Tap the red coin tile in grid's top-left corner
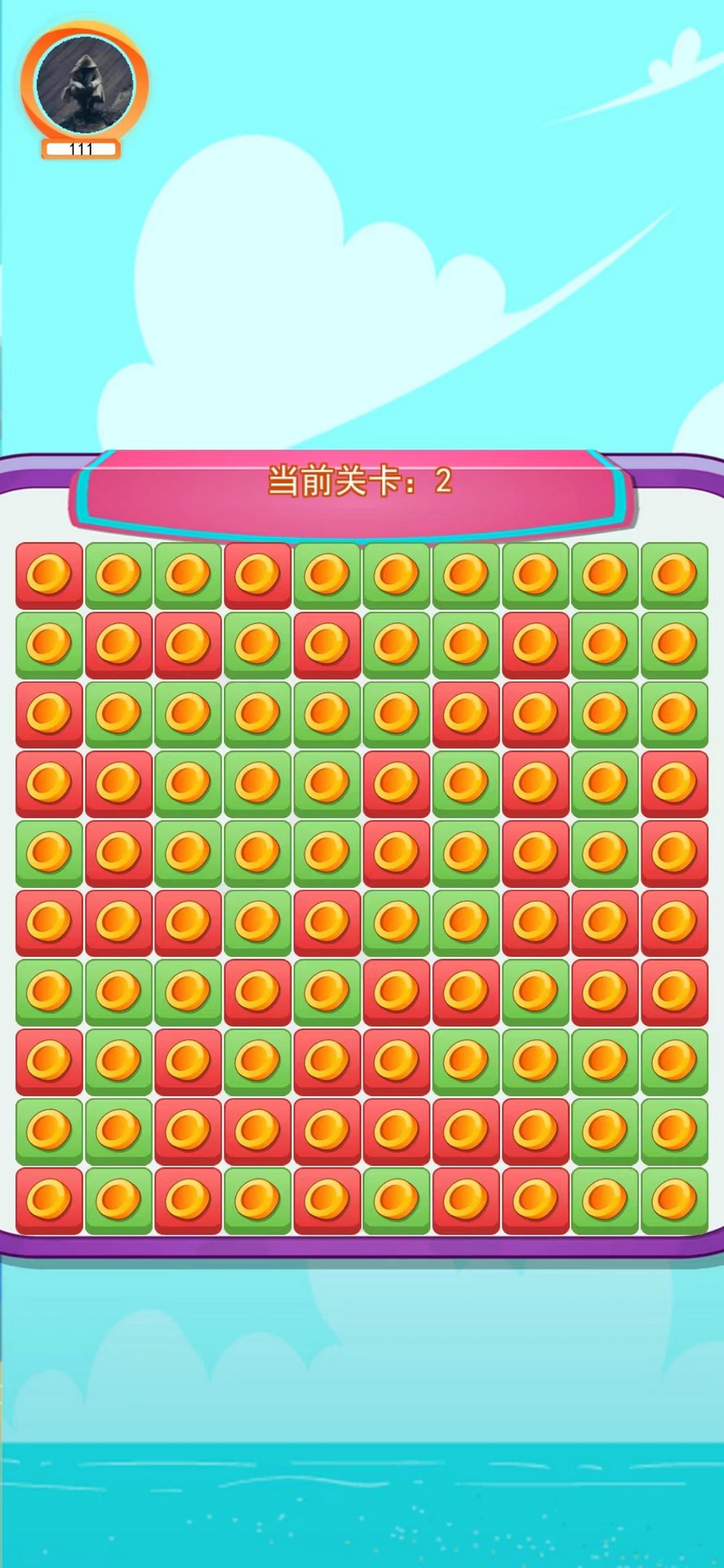 coord(49,575)
